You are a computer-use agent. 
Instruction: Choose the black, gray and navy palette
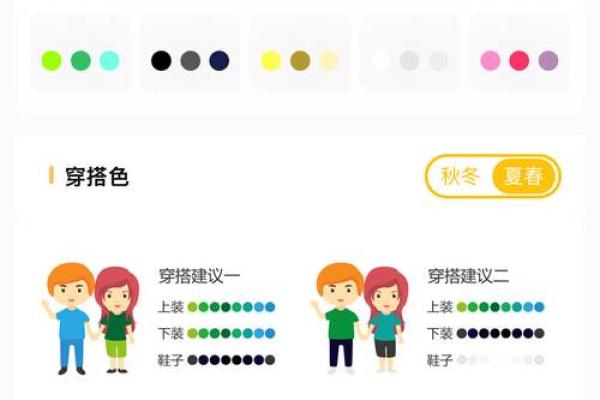pyautogui.click(x=190, y=60)
